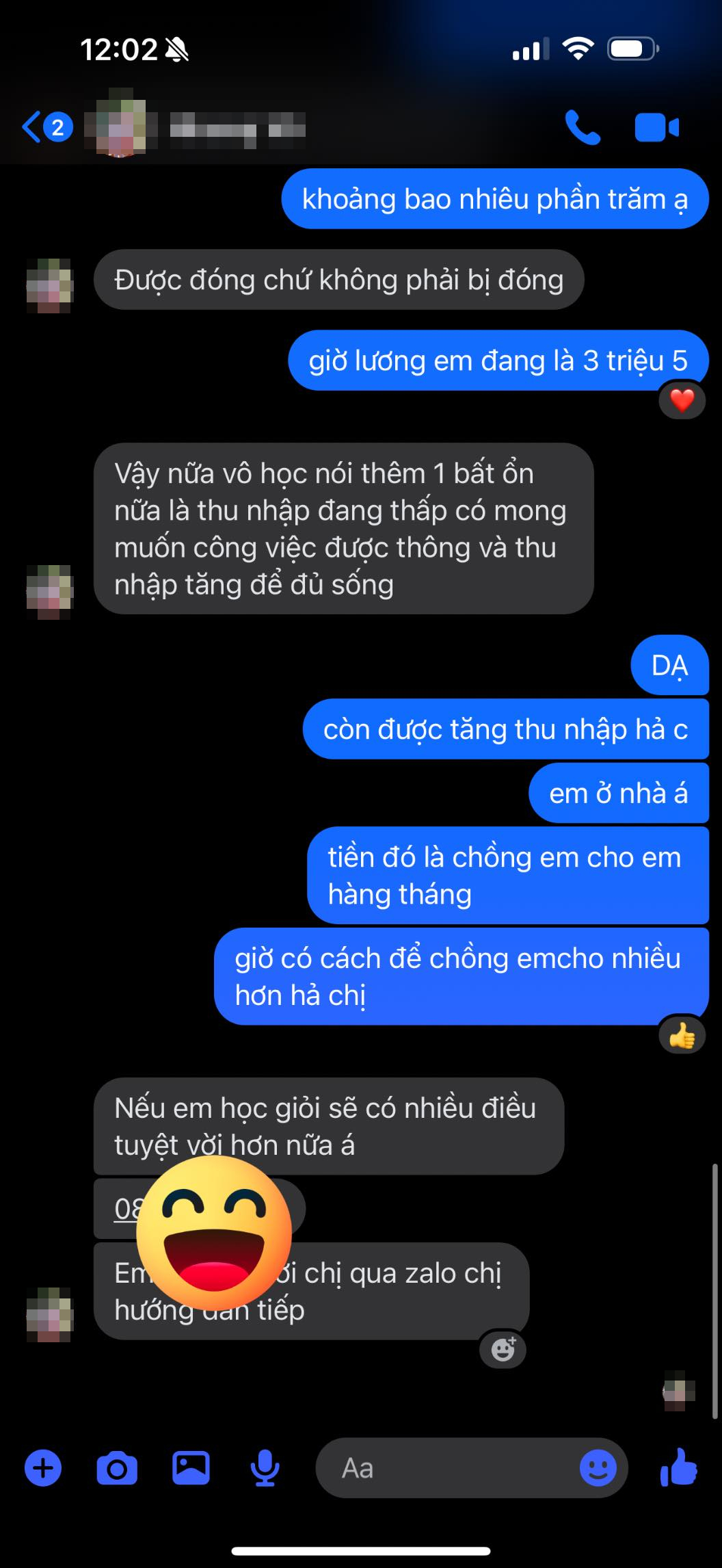722x1568 pixels.
Task: Open the camera to take a photo
Action: point(117,1468)
